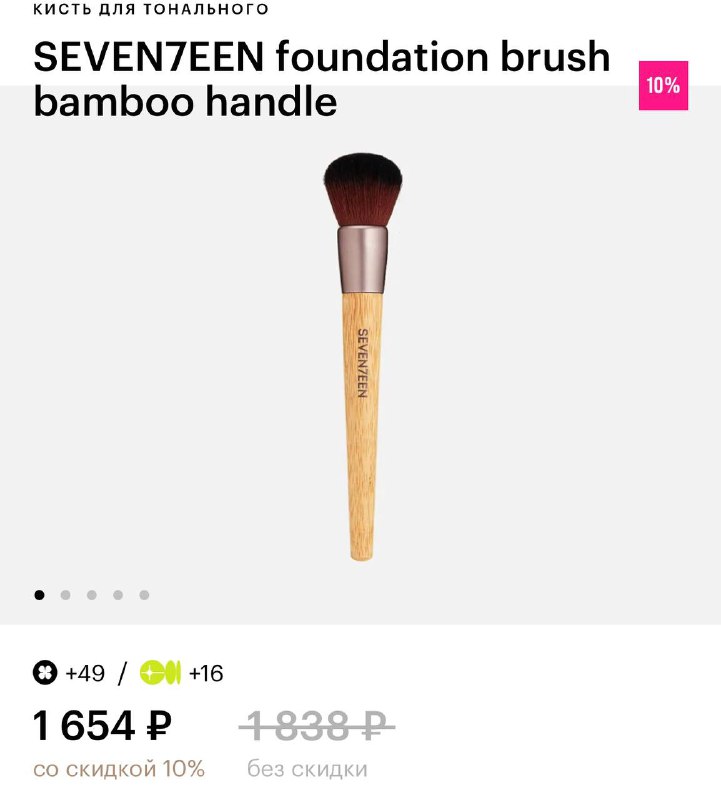Open the foundation brush product photo
Image resolution: width=721 pixels, height=800 pixels.
360,355
